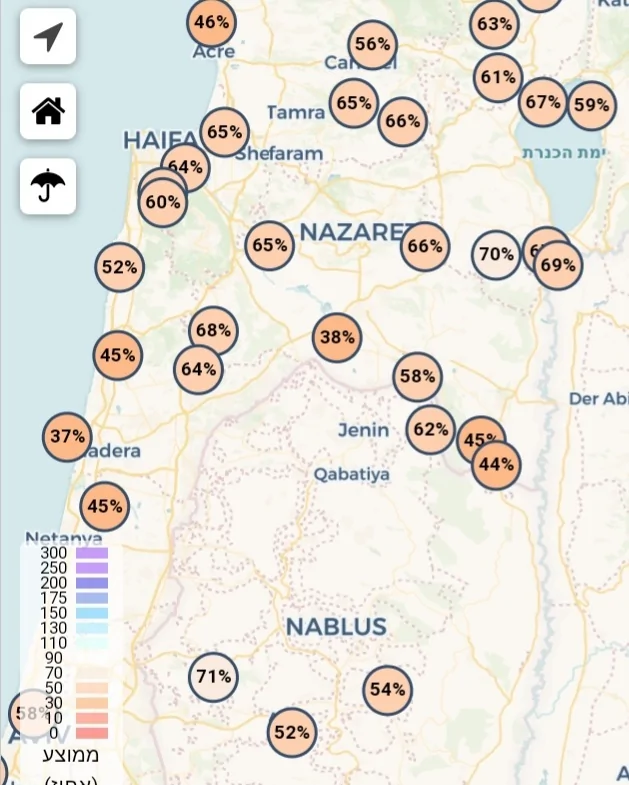This screenshot has height=785, width=629.
Task: Select the 37% marker near Hadera
Action: 67,437
